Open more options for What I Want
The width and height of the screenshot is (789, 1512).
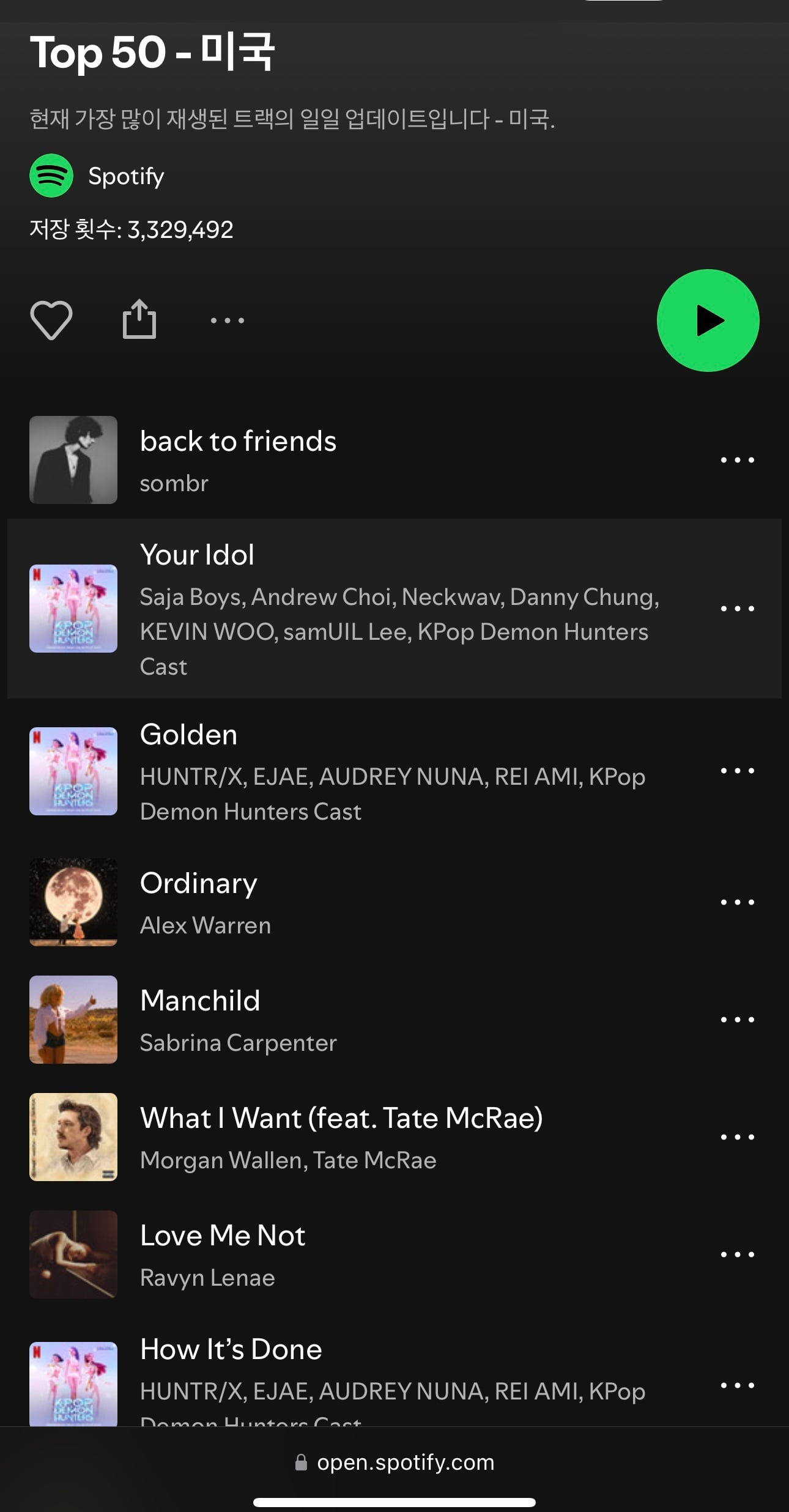[738, 1137]
